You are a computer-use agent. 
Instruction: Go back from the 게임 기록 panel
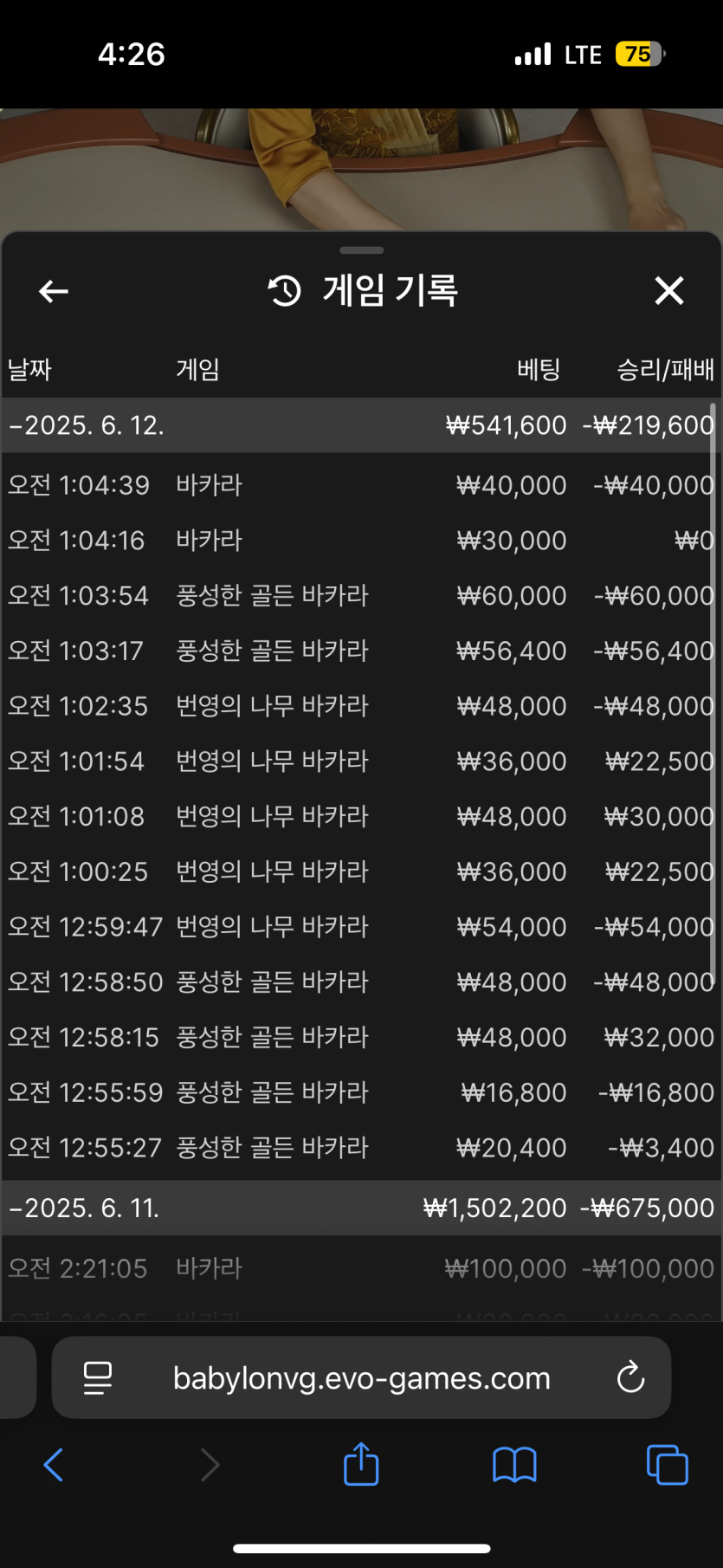click(x=54, y=291)
